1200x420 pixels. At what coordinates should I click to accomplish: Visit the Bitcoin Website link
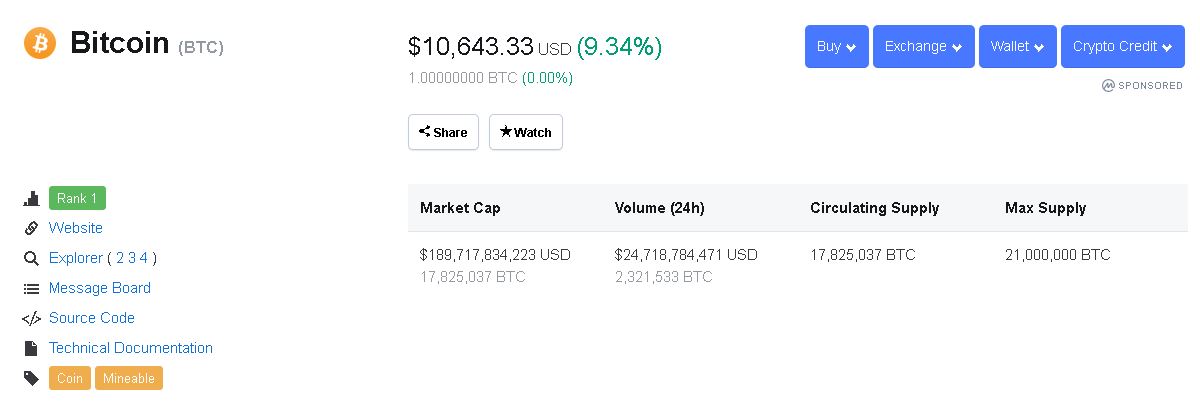(76, 228)
